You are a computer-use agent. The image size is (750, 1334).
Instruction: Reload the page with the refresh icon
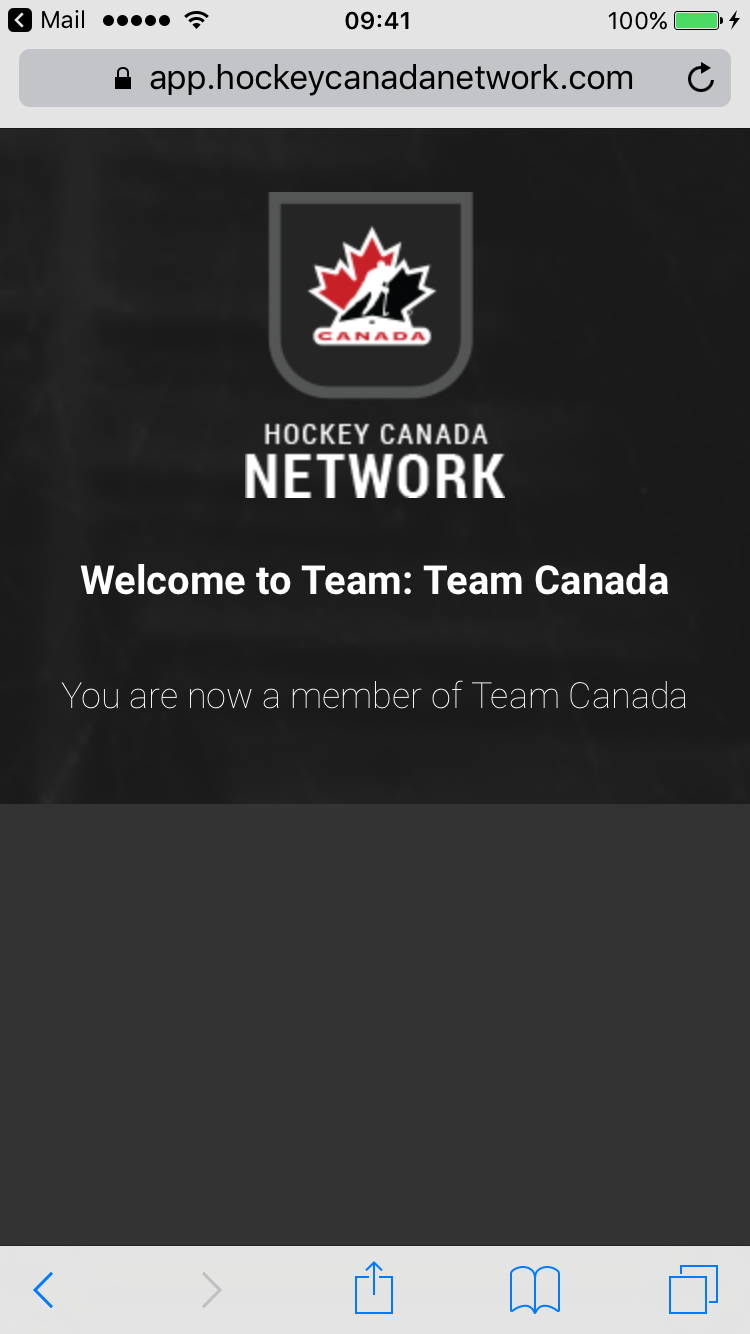click(701, 78)
